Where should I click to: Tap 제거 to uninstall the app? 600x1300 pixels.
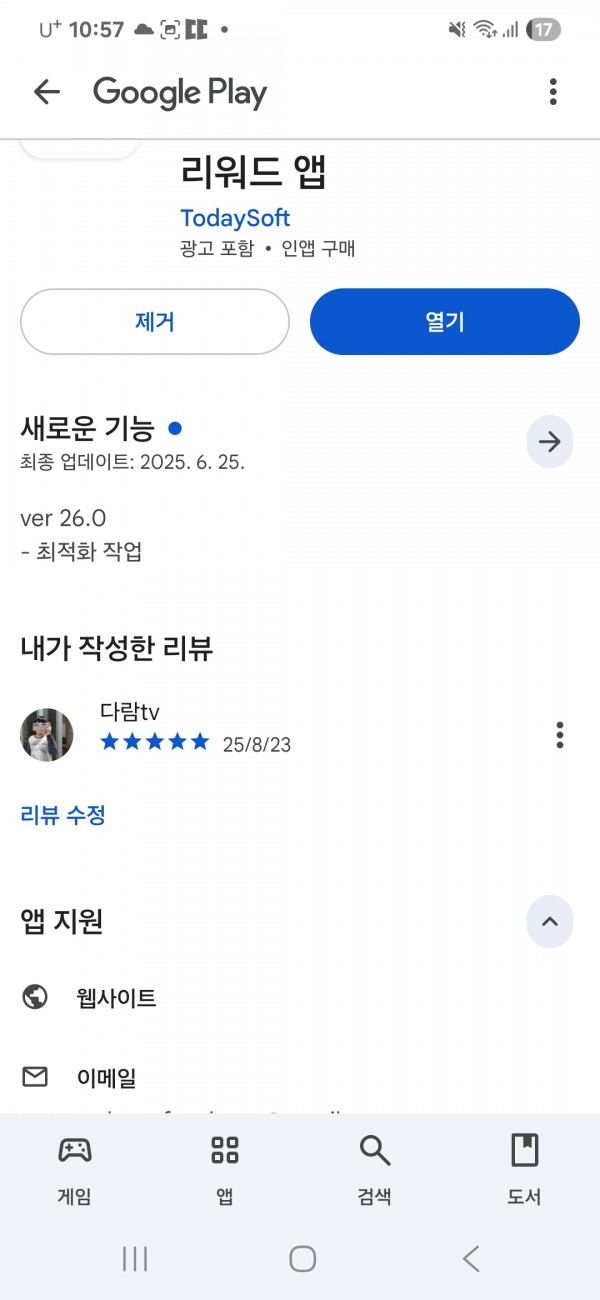coord(155,322)
